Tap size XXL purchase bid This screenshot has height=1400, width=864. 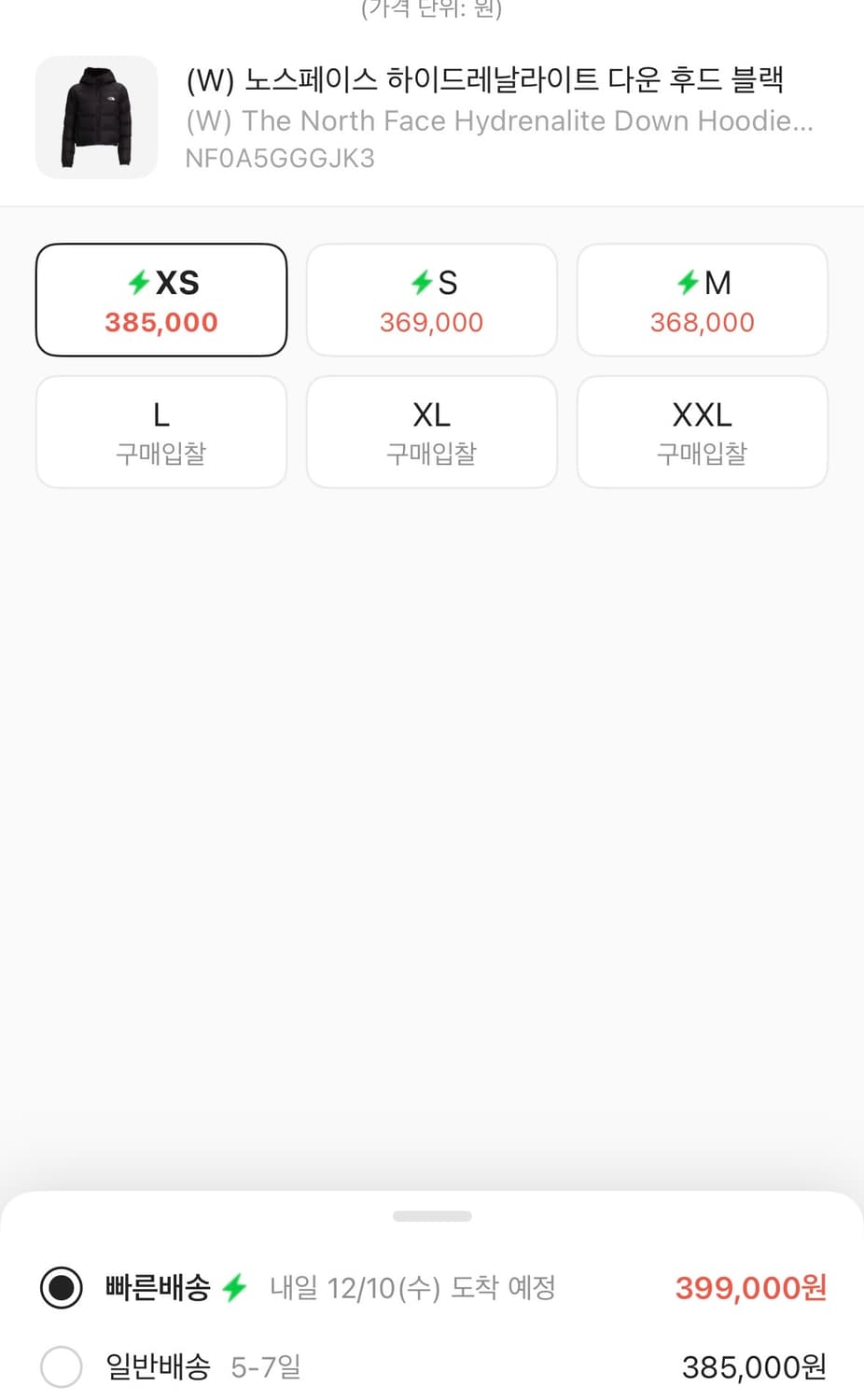[x=702, y=432]
